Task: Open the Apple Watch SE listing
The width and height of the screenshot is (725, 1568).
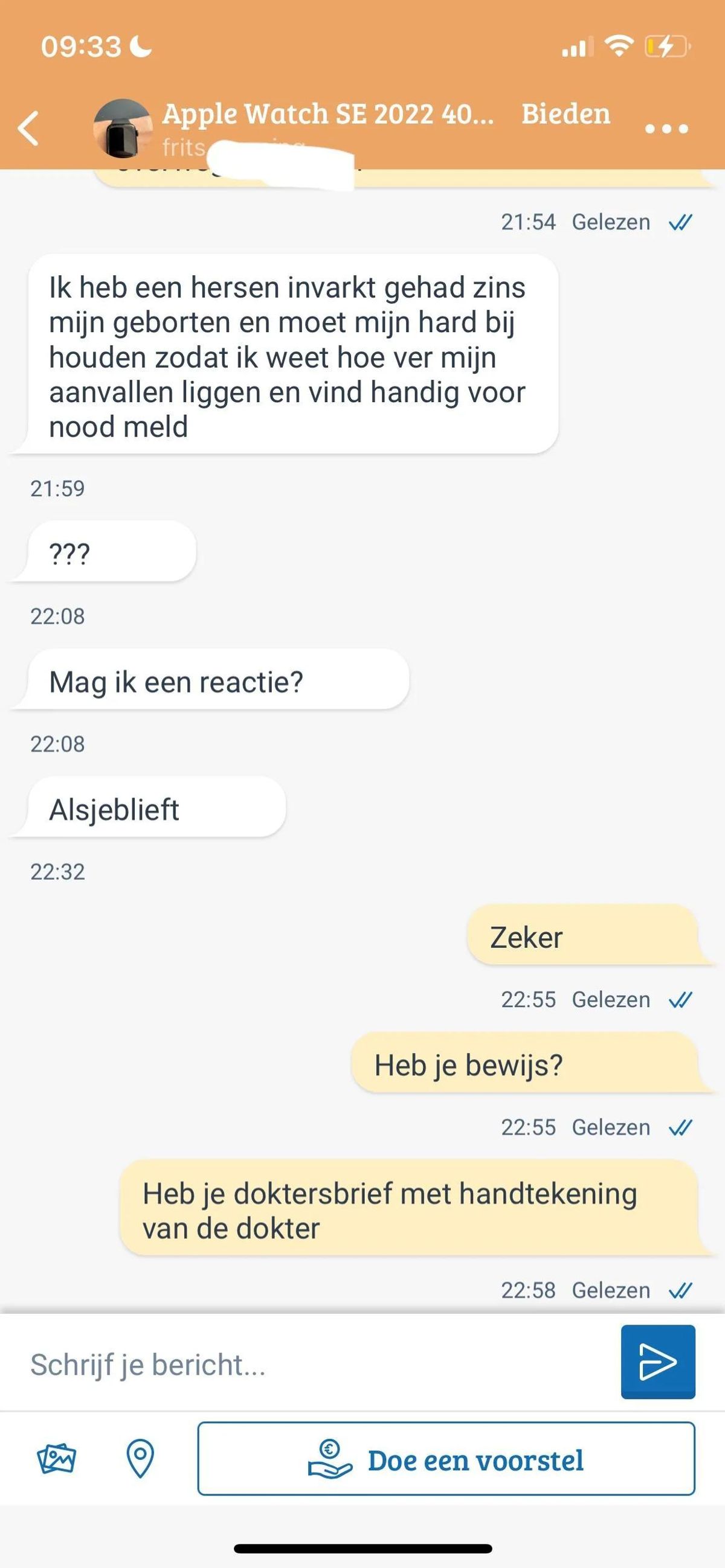Action: [x=327, y=114]
